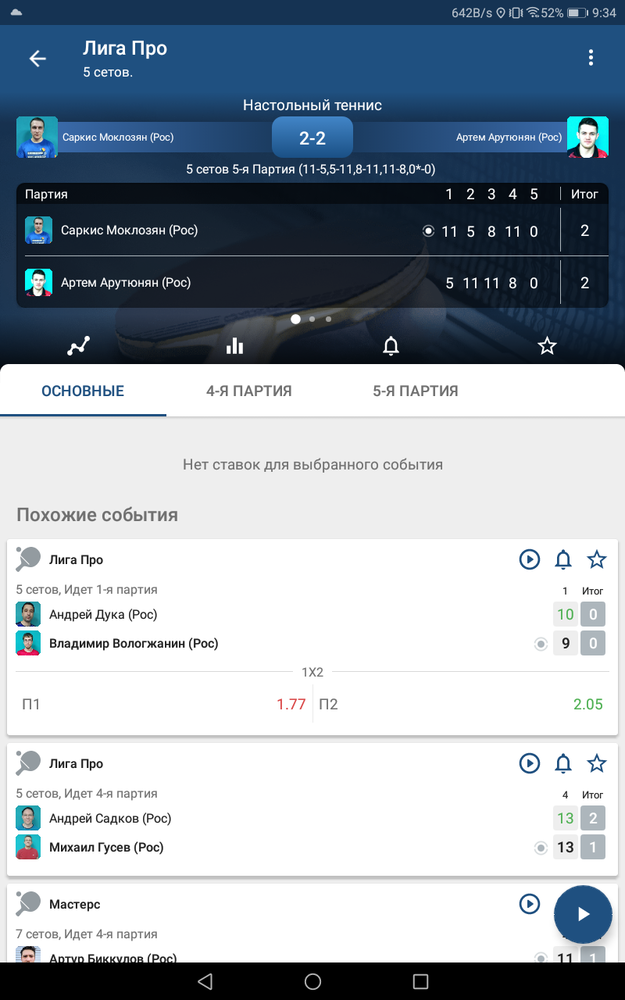Screen dimensions: 625x1000
Task: Add the Моклозян match to favorites
Action: click(x=547, y=346)
